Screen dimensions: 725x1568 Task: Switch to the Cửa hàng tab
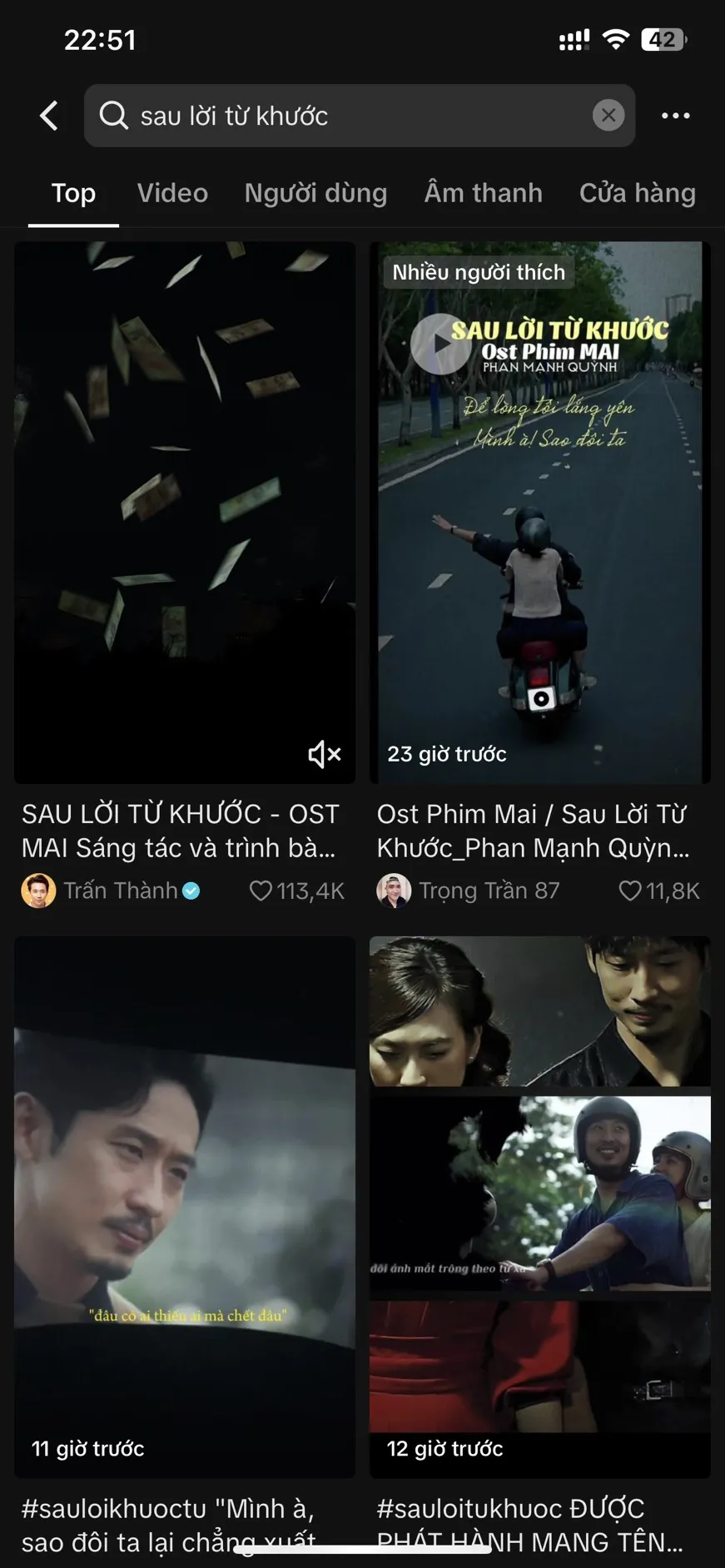click(x=637, y=193)
